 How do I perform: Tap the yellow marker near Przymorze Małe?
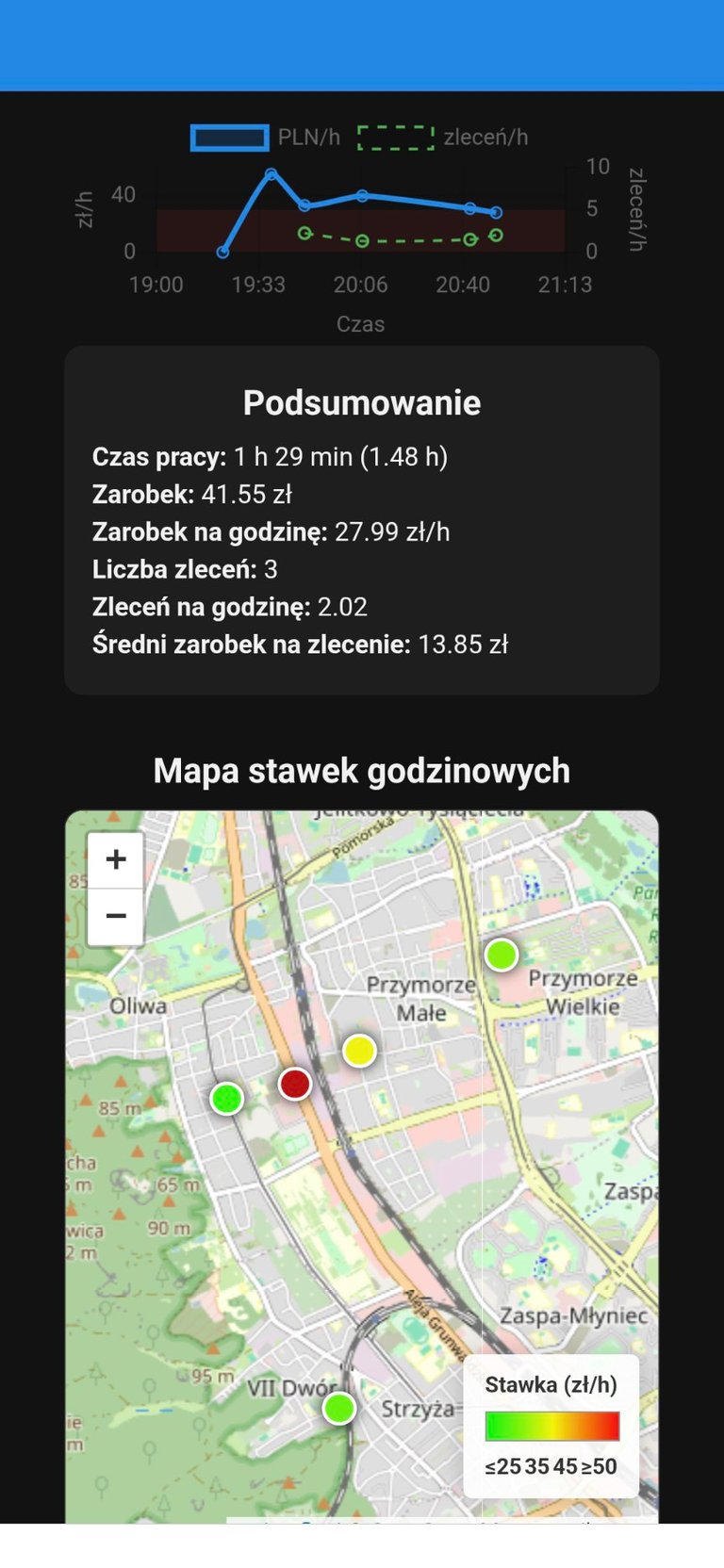pos(359,1050)
